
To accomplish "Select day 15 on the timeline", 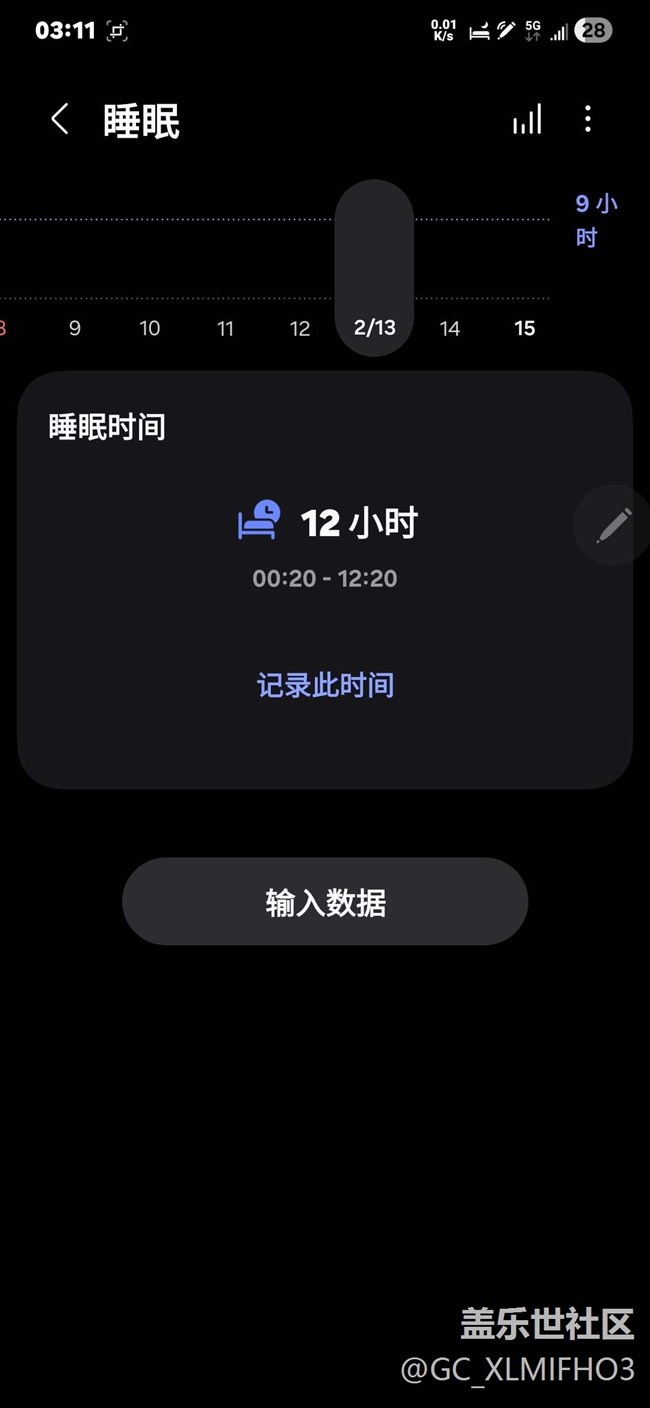I will (x=525, y=328).
